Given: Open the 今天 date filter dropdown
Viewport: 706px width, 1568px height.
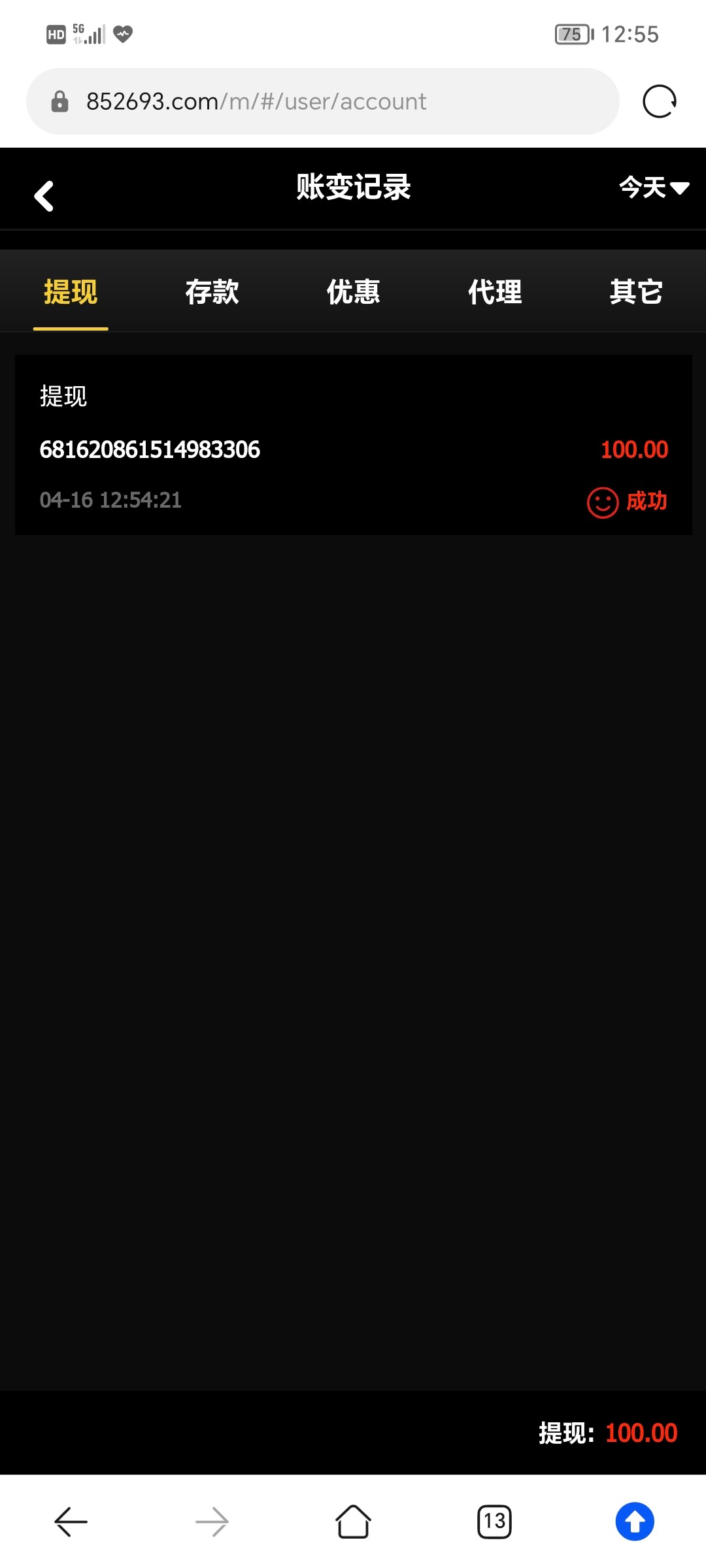Looking at the screenshot, I should pos(654,188).
